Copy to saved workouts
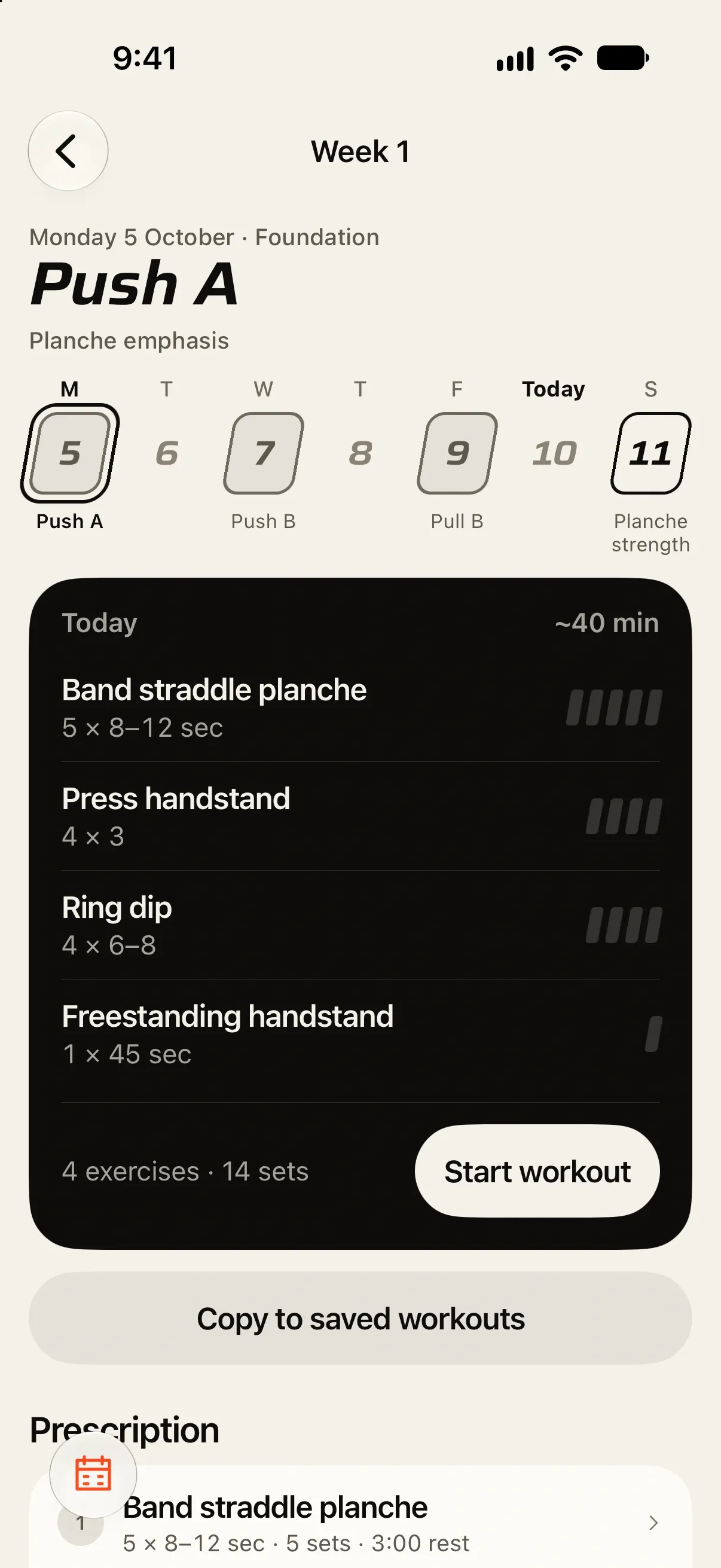This screenshot has height=1568, width=721. (360, 1319)
